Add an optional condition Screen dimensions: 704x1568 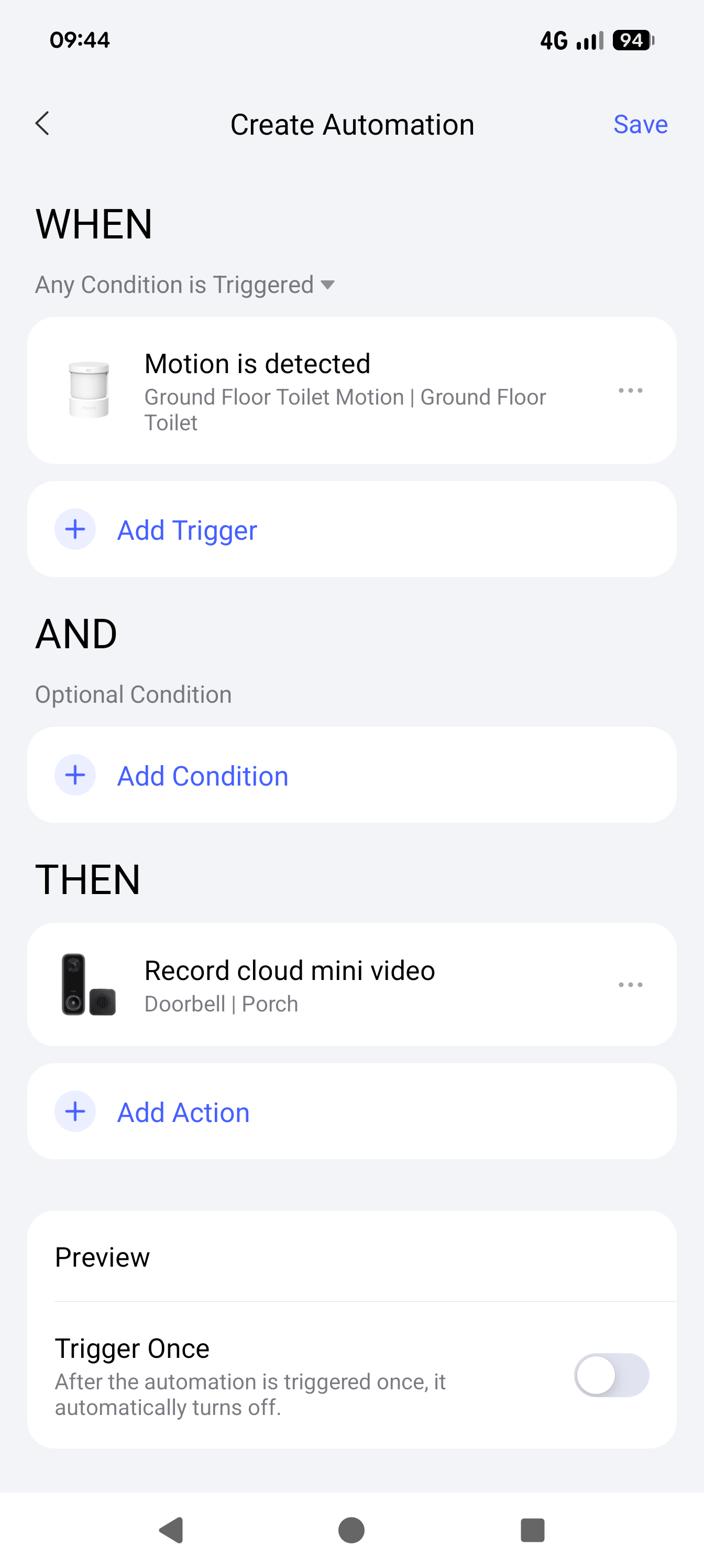[x=202, y=776]
